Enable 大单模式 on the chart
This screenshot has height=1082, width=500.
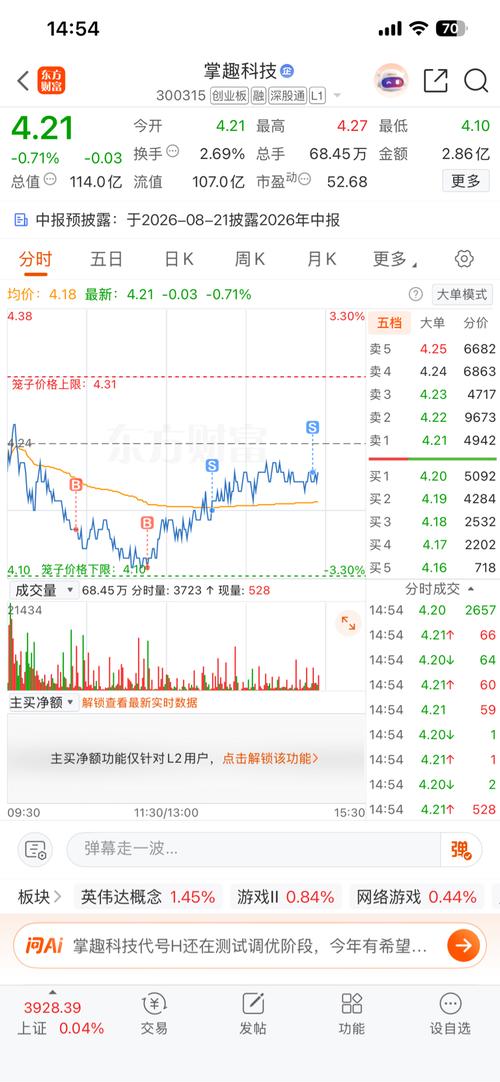click(462, 295)
